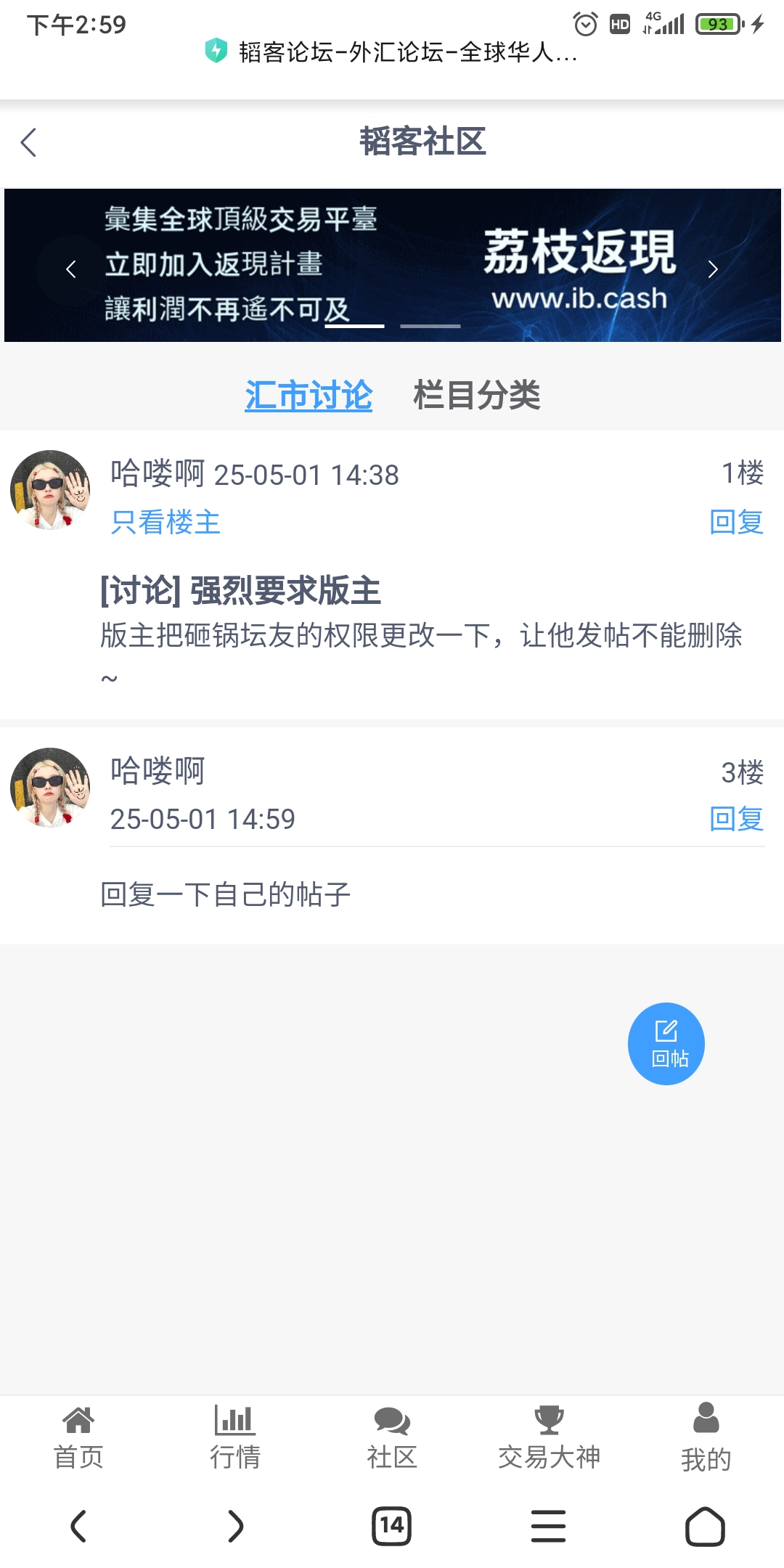The image size is (784, 1568).
Task: Go to the browser home page
Action: point(706,1526)
